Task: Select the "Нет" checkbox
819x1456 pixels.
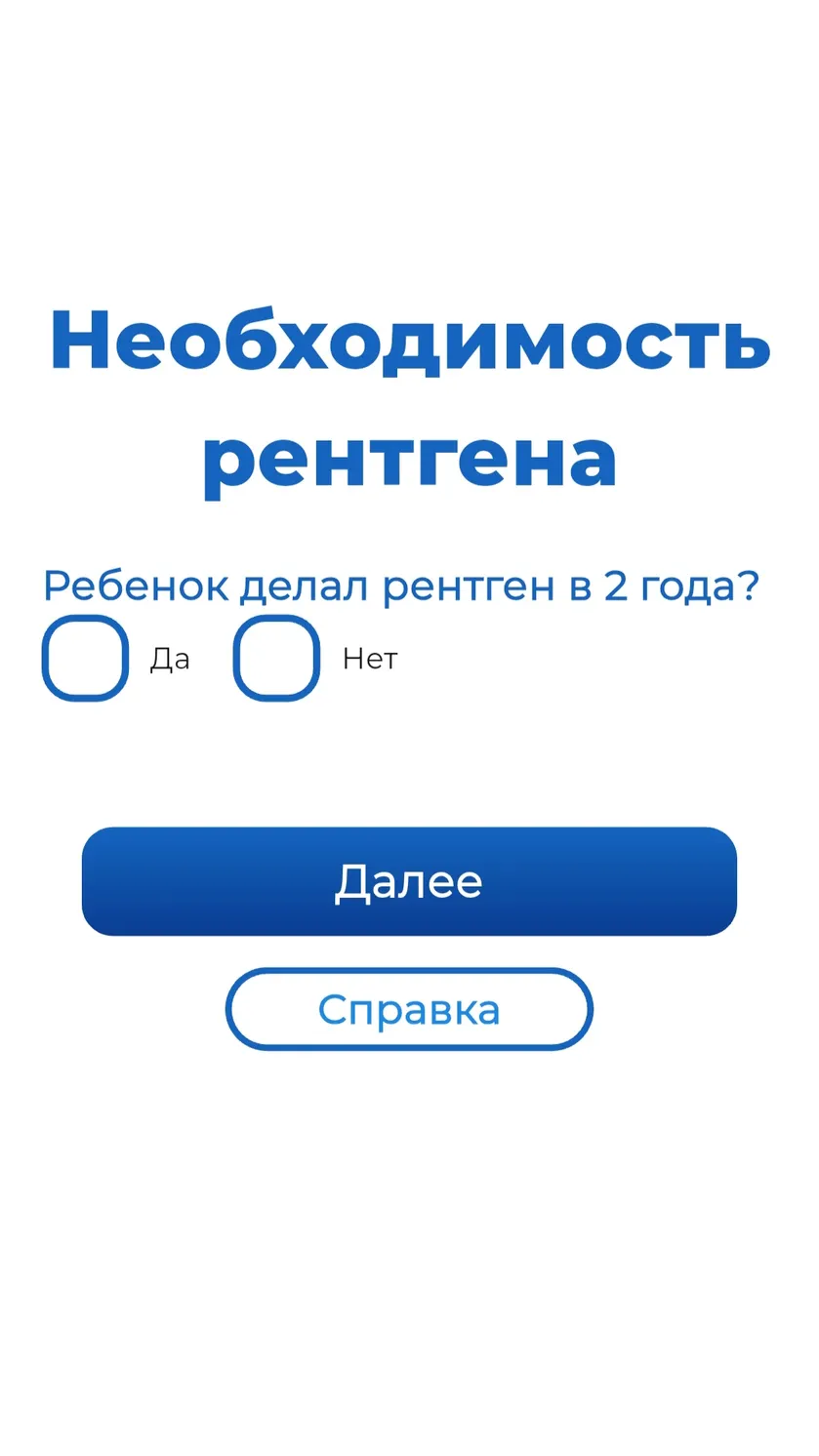Action: 276,658
